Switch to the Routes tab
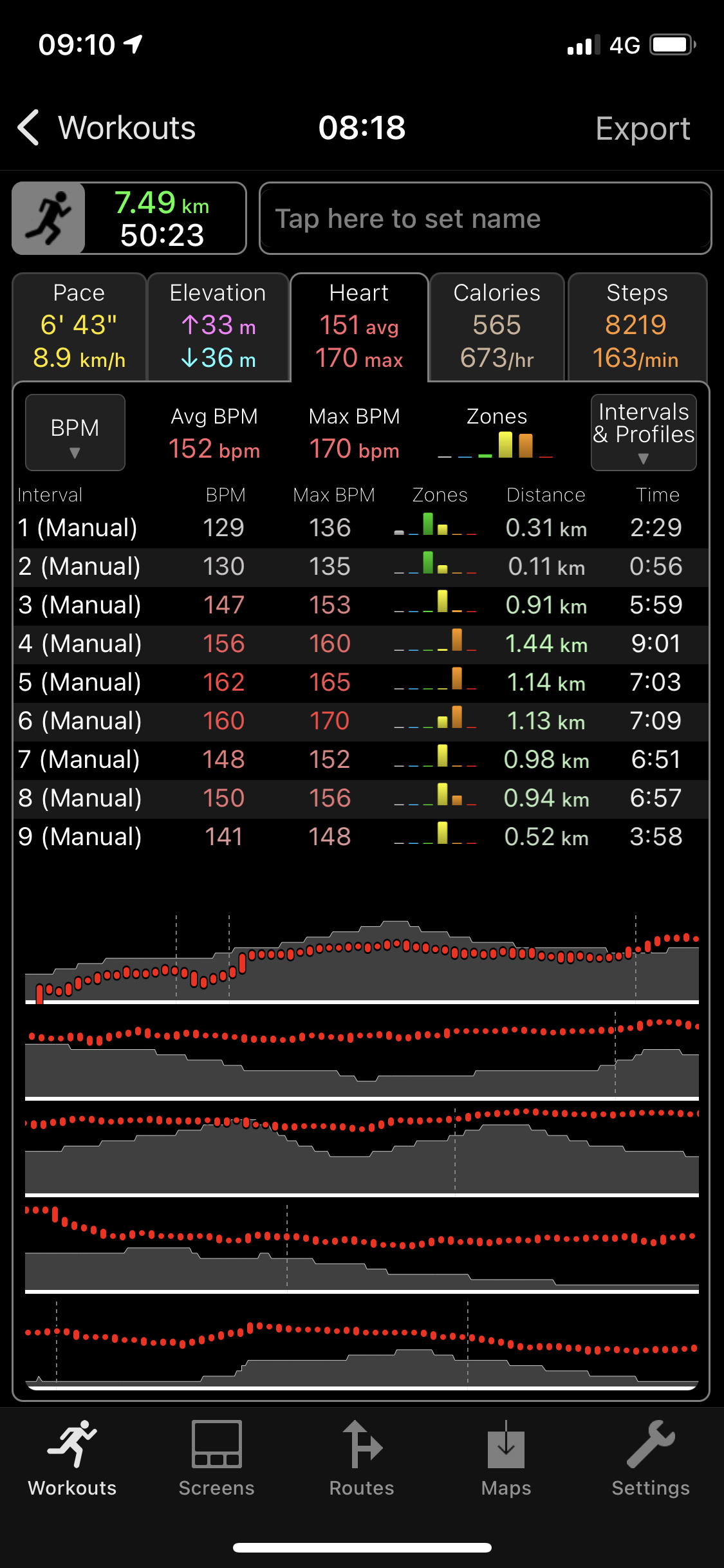 pyautogui.click(x=362, y=1458)
